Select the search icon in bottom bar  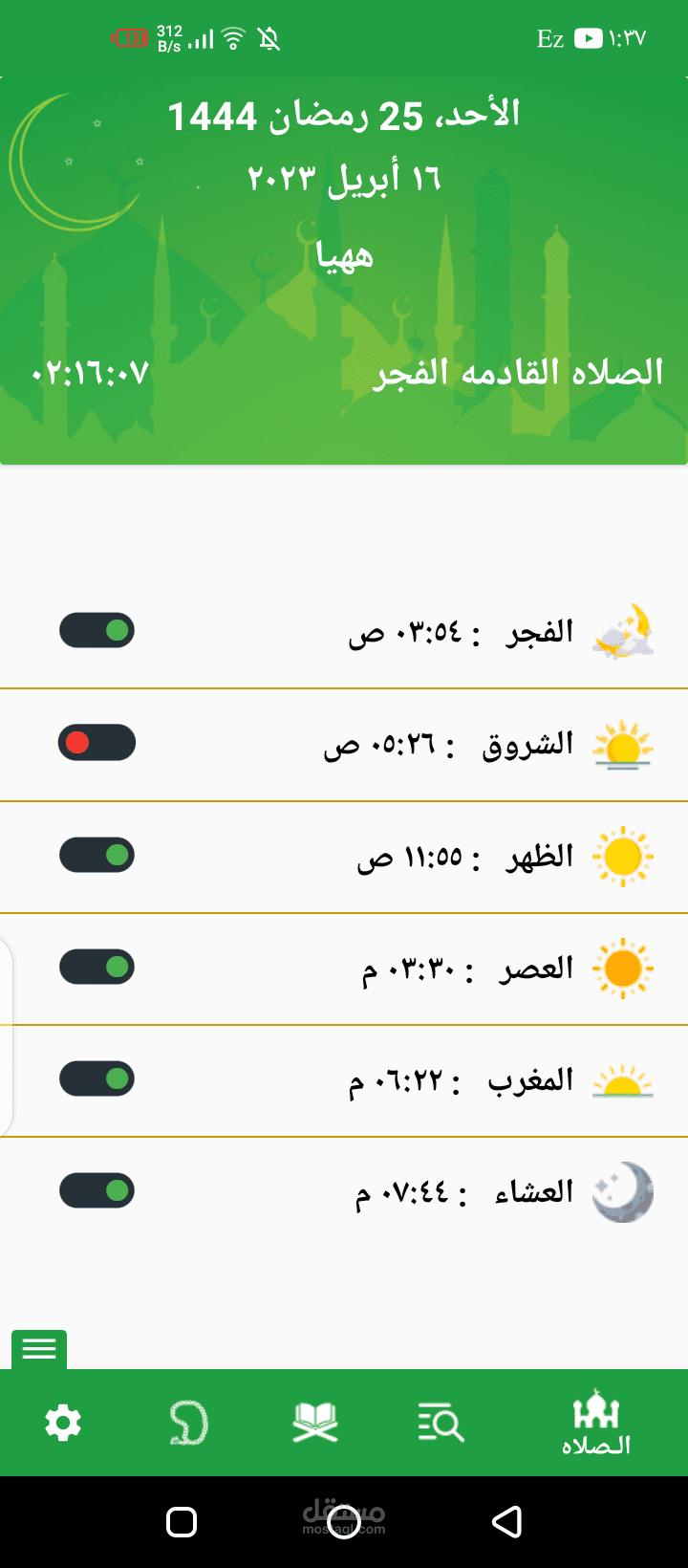pos(440,1423)
